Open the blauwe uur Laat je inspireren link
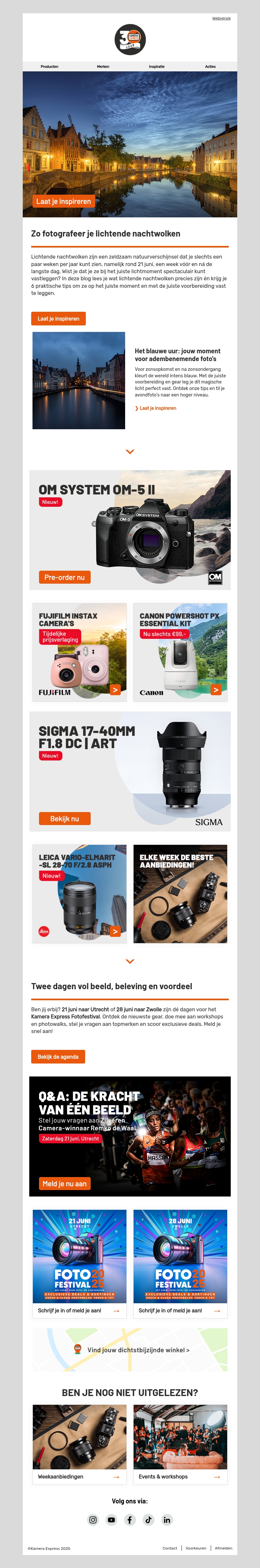The image size is (260, 1568). coord(157,408)
